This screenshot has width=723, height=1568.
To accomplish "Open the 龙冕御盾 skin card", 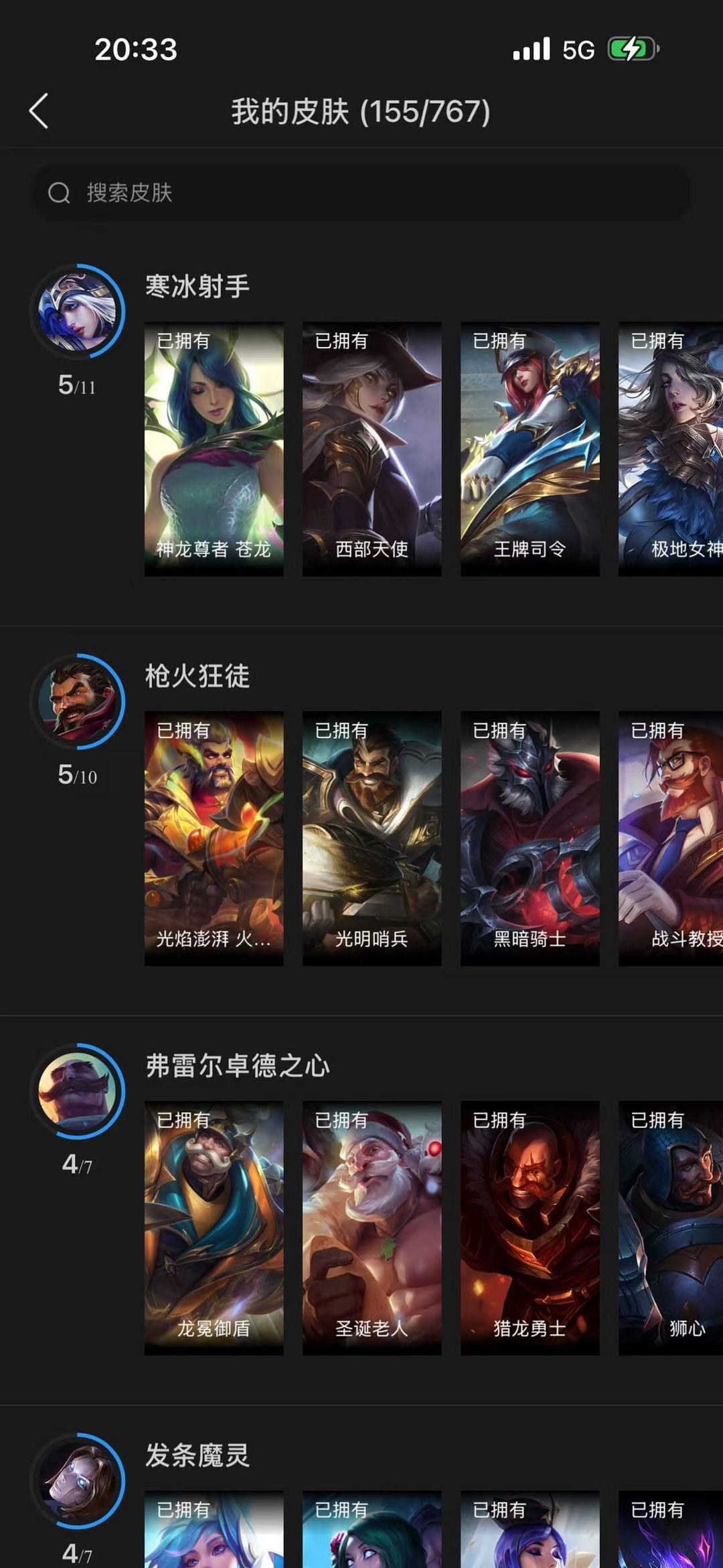I will tap(214, 1228).
